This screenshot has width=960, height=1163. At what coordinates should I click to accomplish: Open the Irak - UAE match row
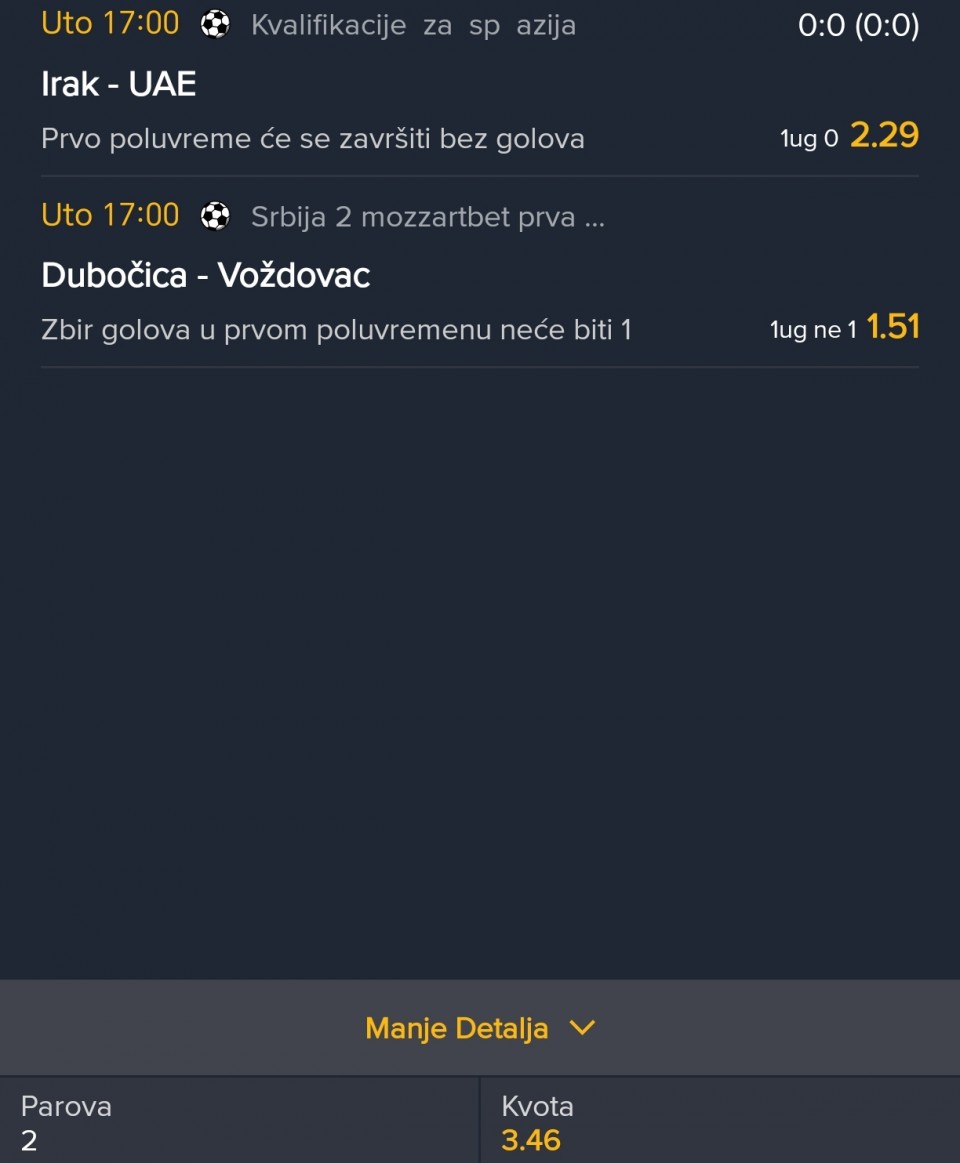pyautogui.click(x=119, y=84)
